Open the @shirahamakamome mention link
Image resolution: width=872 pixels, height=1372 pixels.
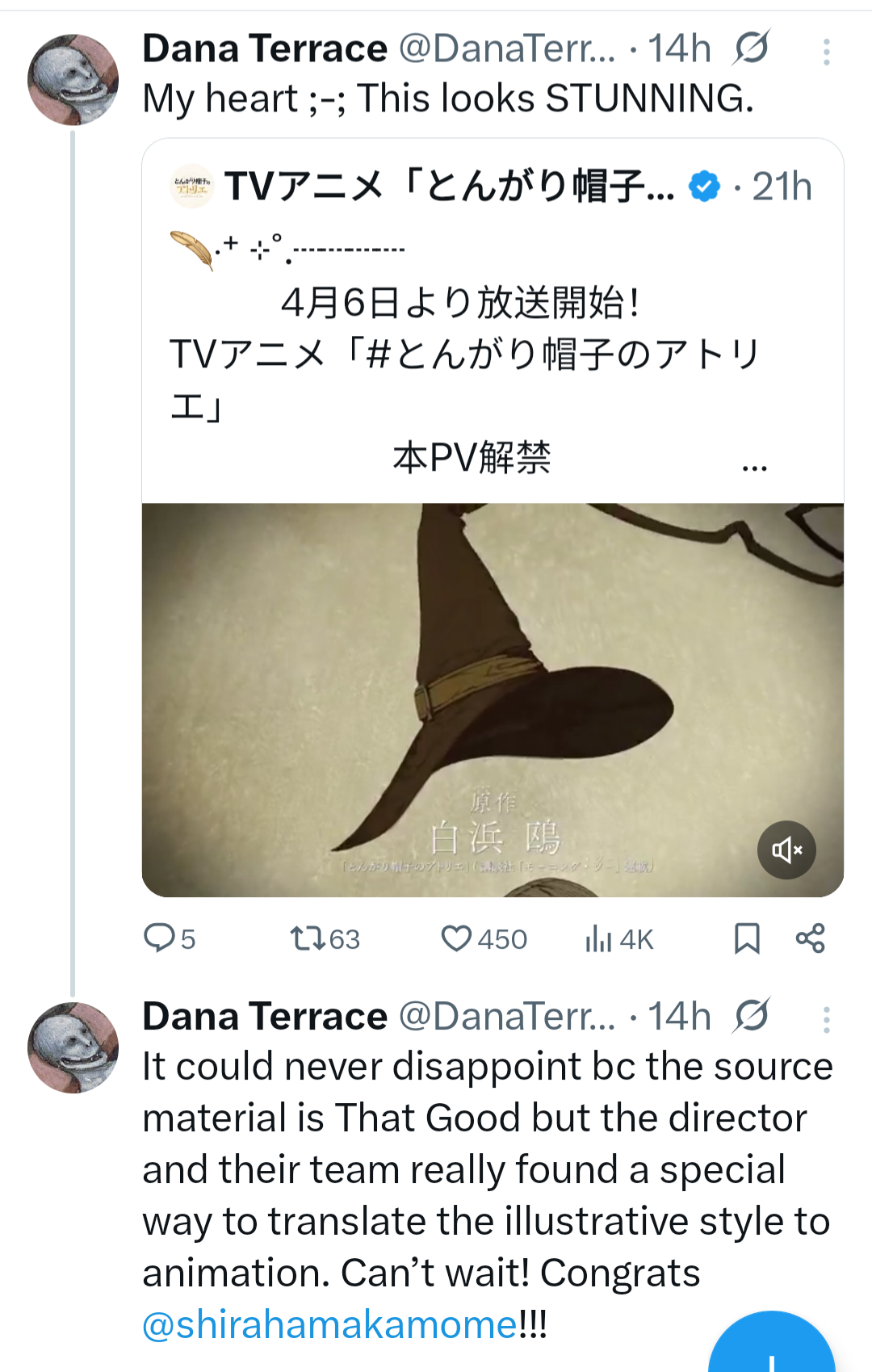pos(330,1325)
